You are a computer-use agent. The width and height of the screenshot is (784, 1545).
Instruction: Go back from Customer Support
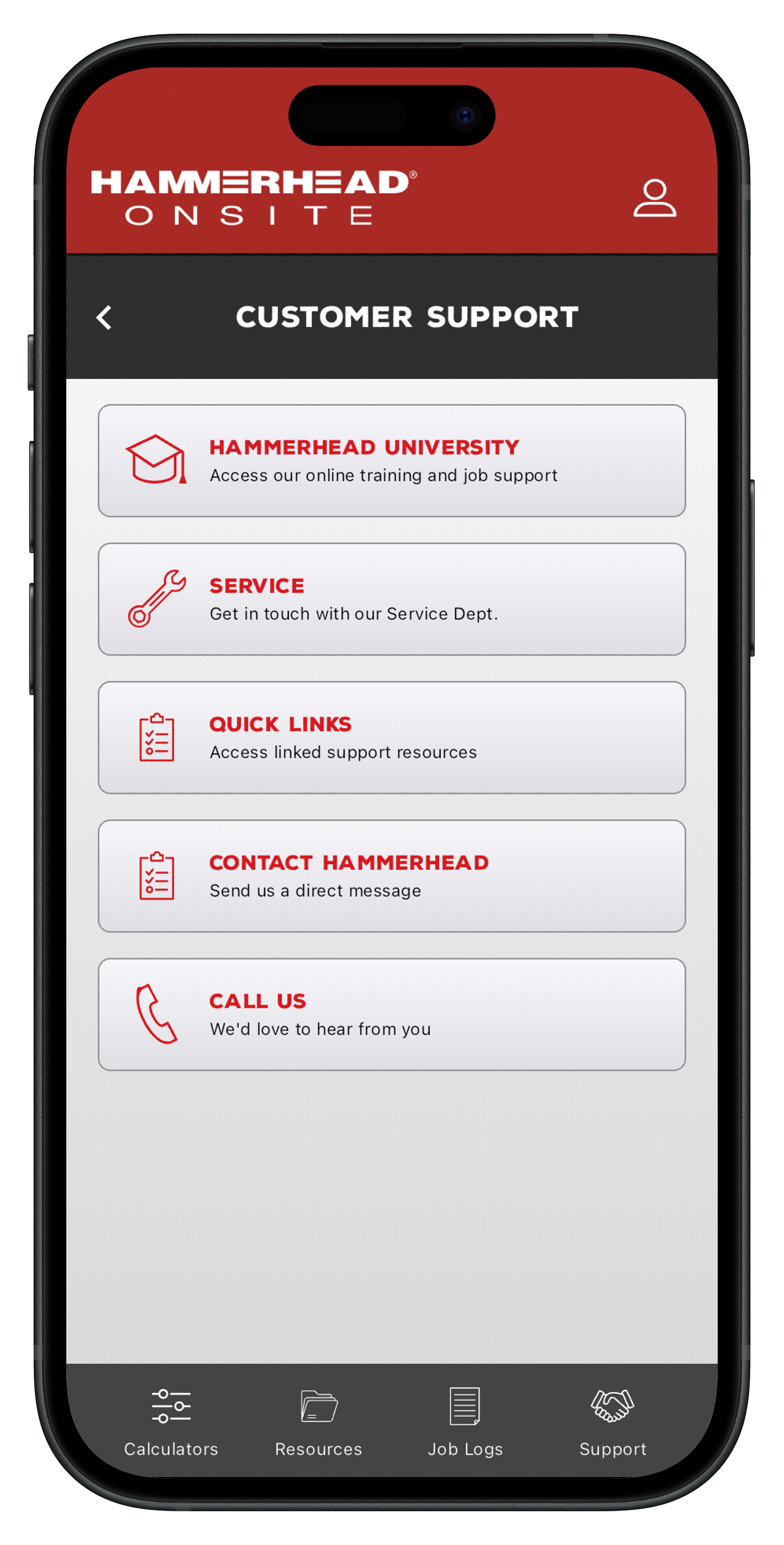tap(104, 317)
